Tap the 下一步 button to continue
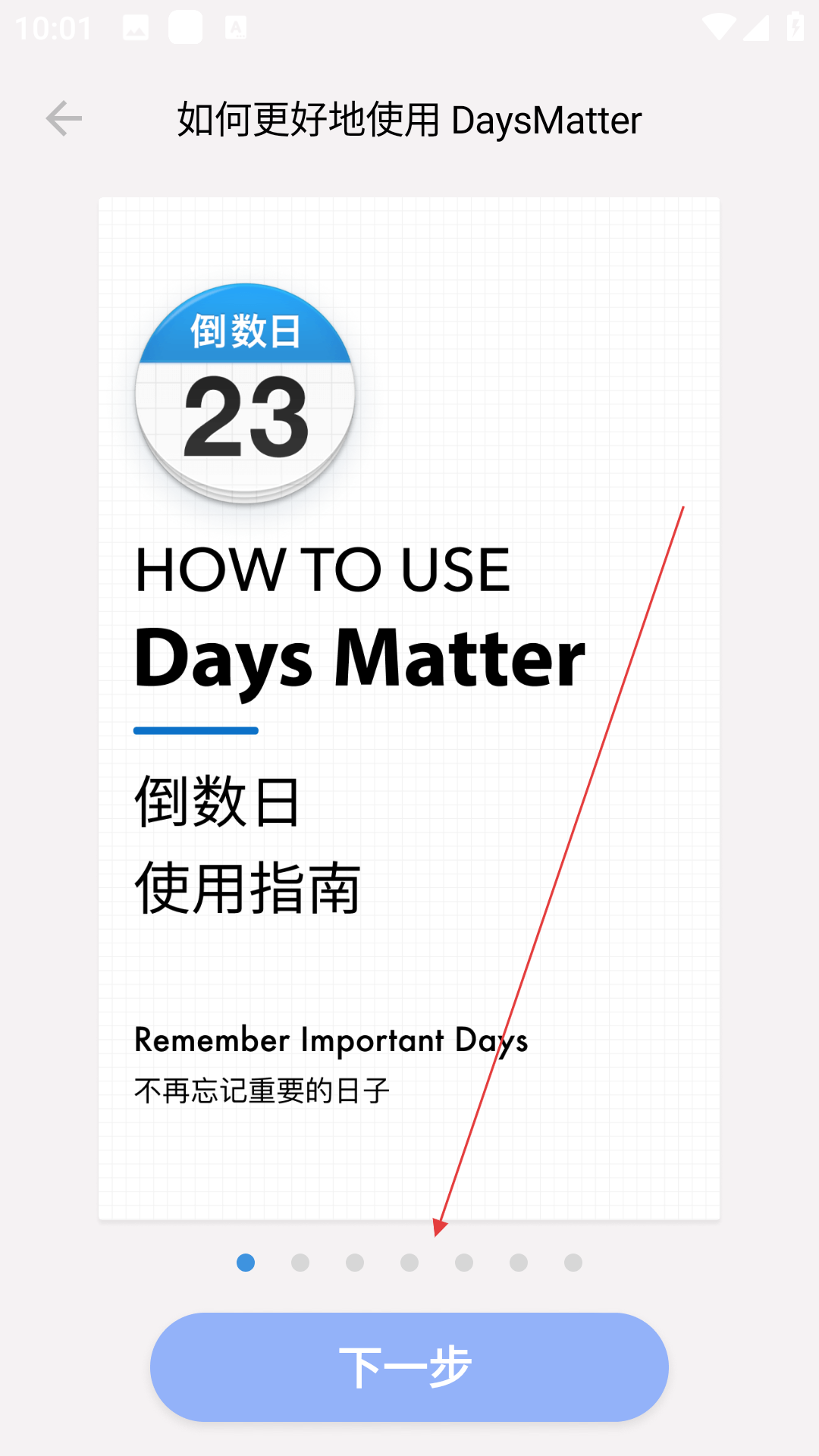 tap(409, 1367)
